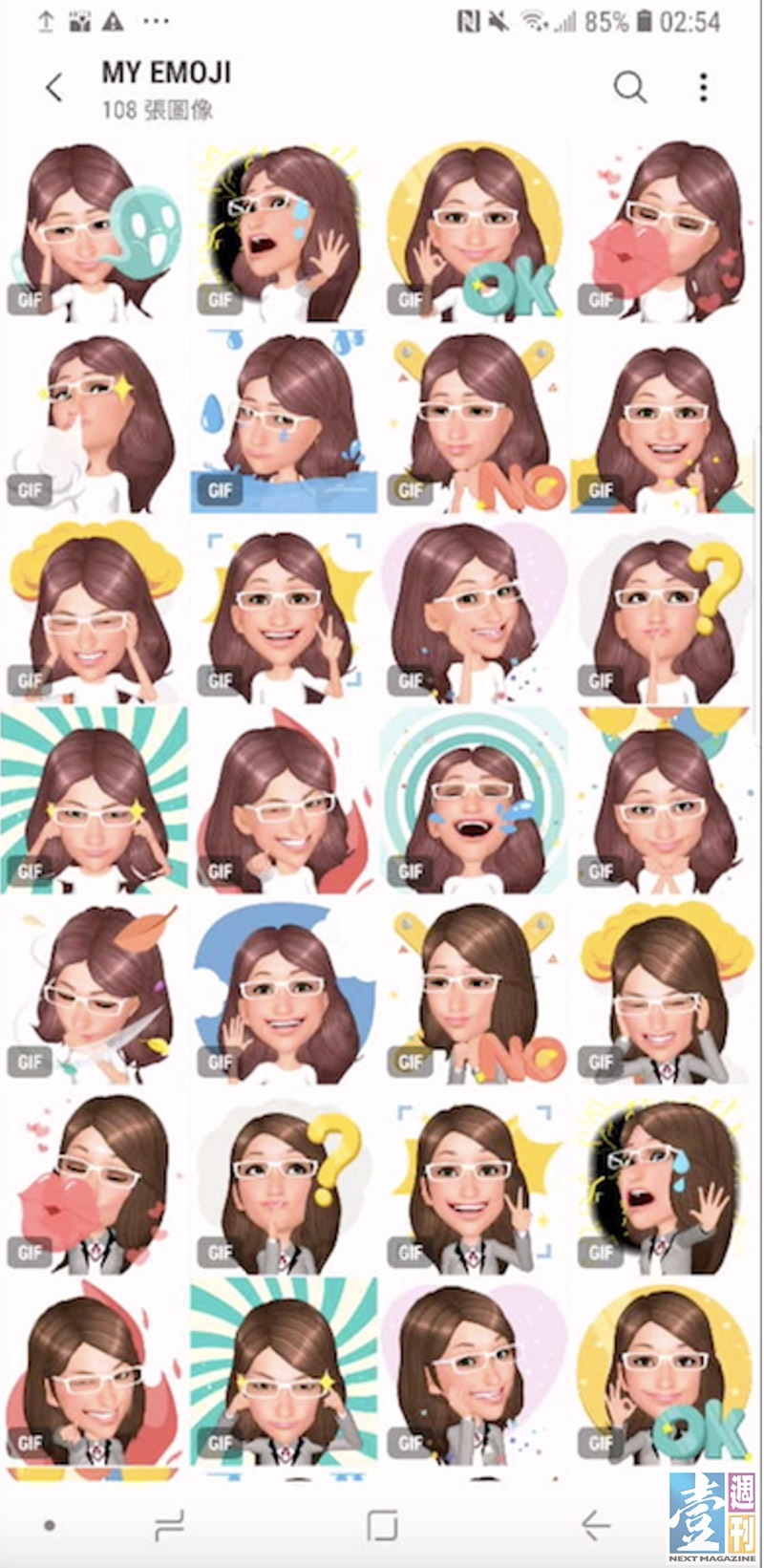Open the big red lips kiss GIF in top row
Viewport: 764px width, 1568px height.
pos(666,229)
